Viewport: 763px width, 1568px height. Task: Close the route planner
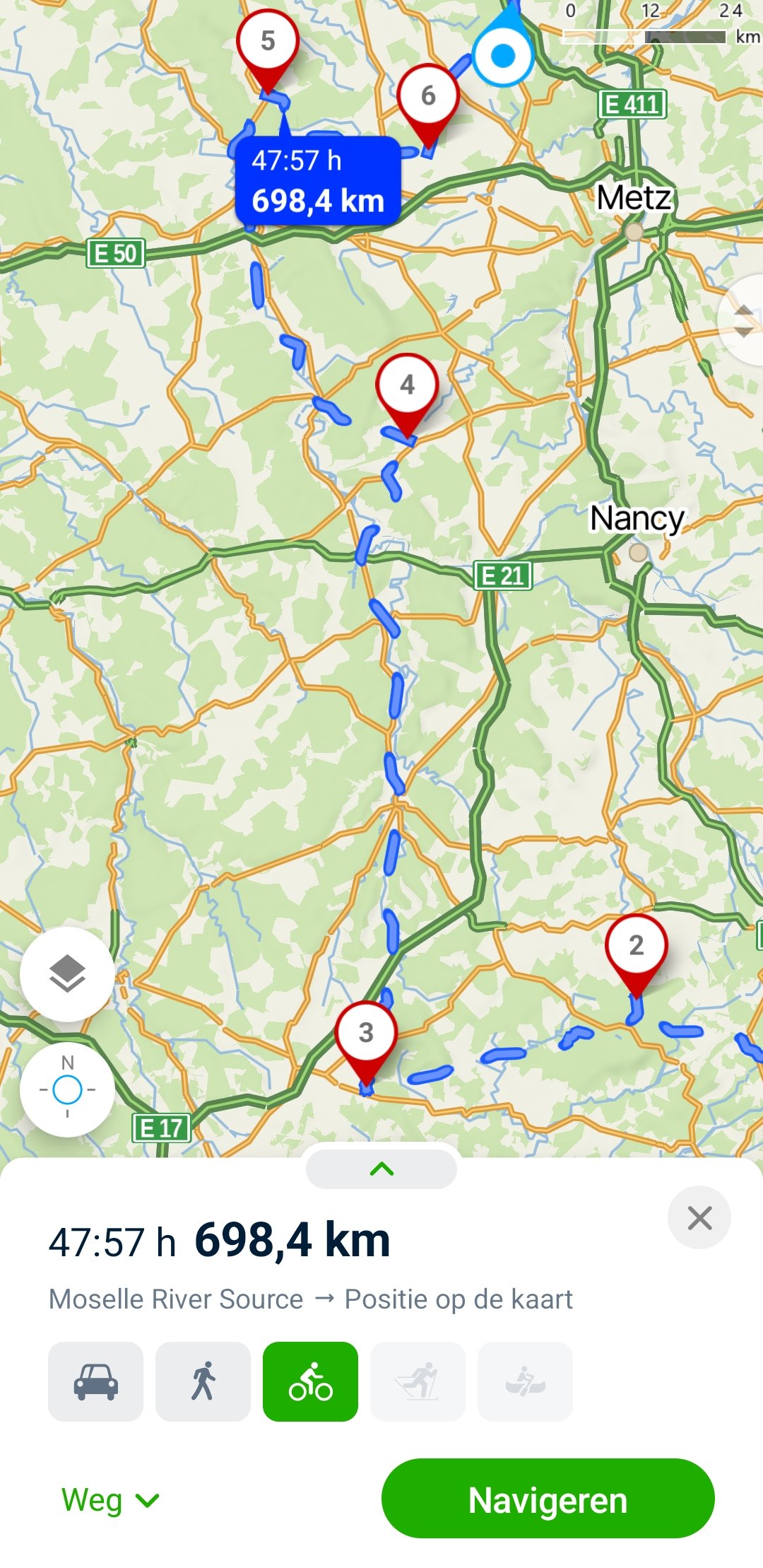[699, 1218]
